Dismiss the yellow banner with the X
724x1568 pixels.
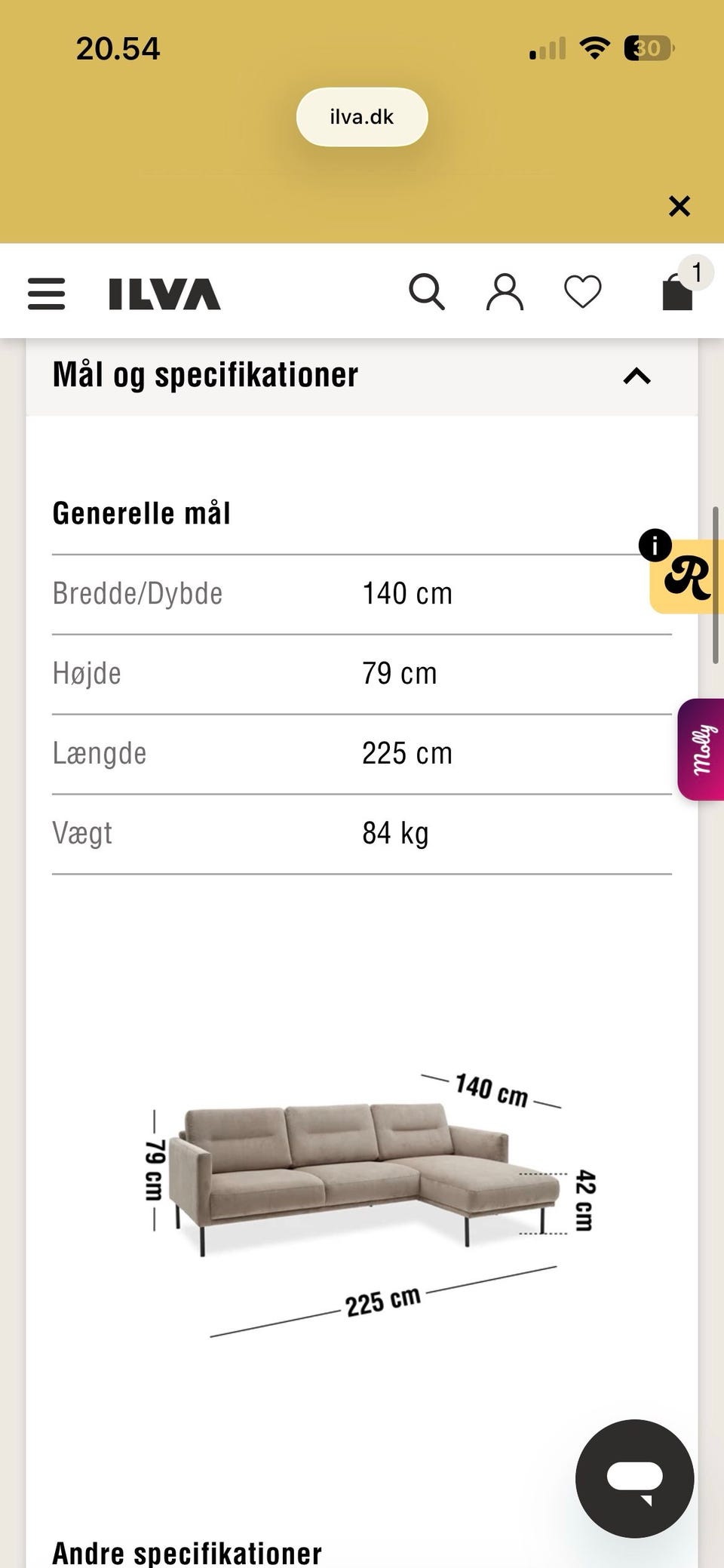click(679, 206)
